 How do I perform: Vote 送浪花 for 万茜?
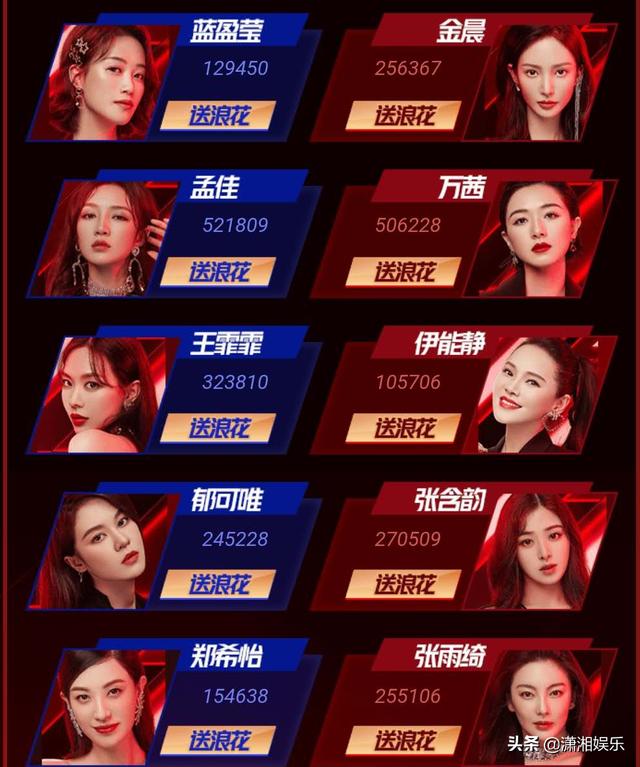pos(403,271)
